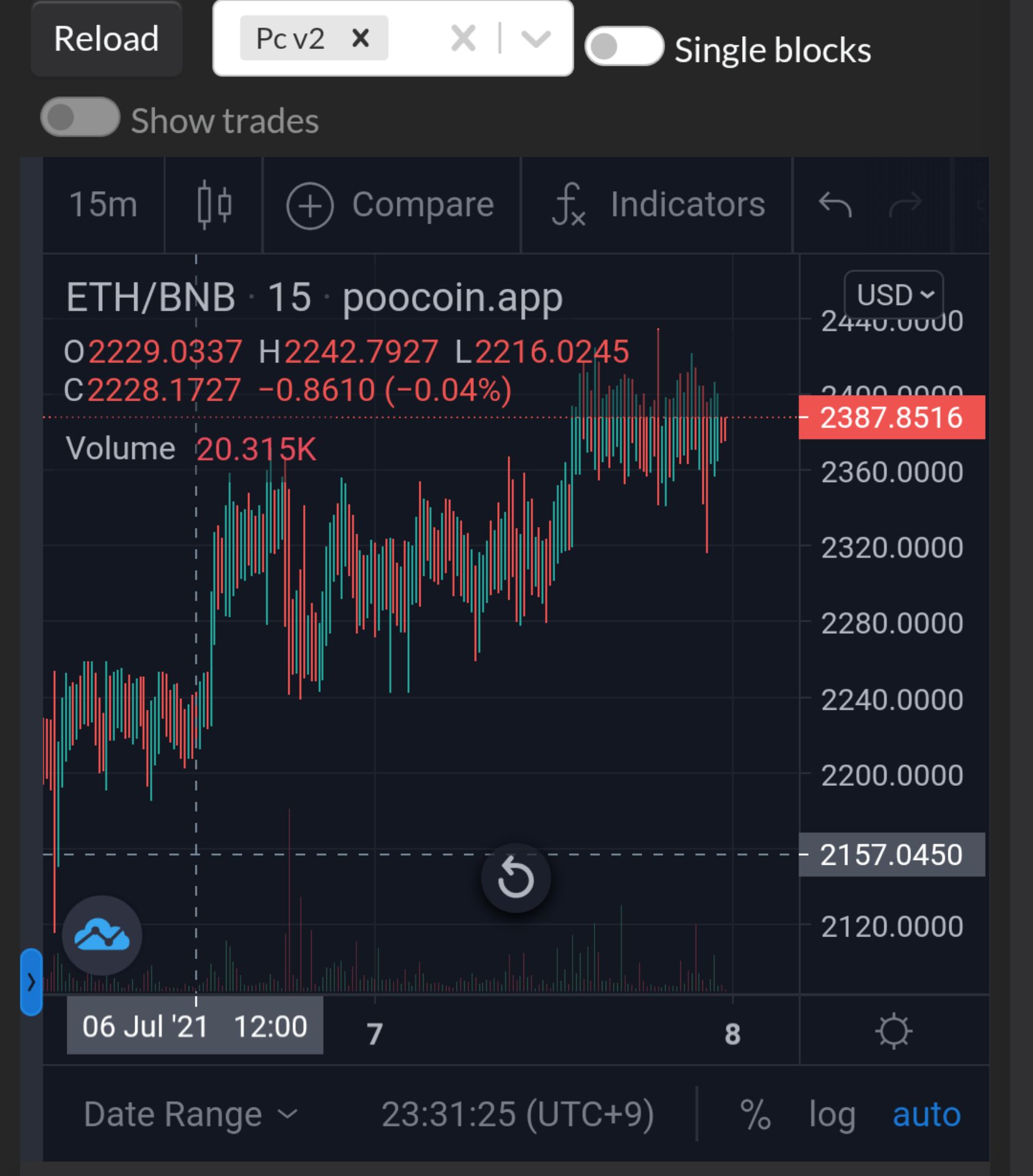This screenshot has width=1033, height=1176.
Task: Change the 15m chart interval
Action: [103, 205]
